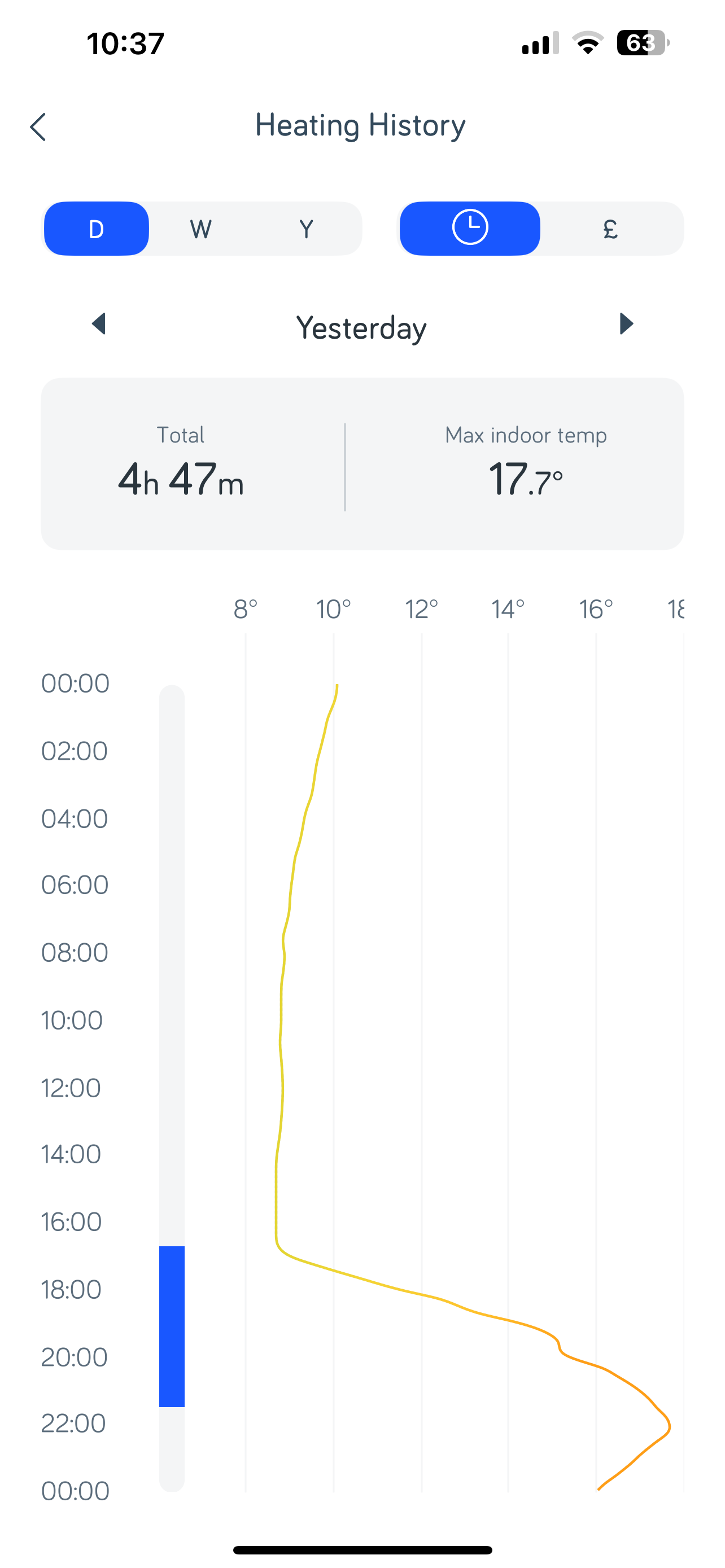This screenshot has height=1568, width=725.
Task: Select the D daily view
Action: pos(96,229)
